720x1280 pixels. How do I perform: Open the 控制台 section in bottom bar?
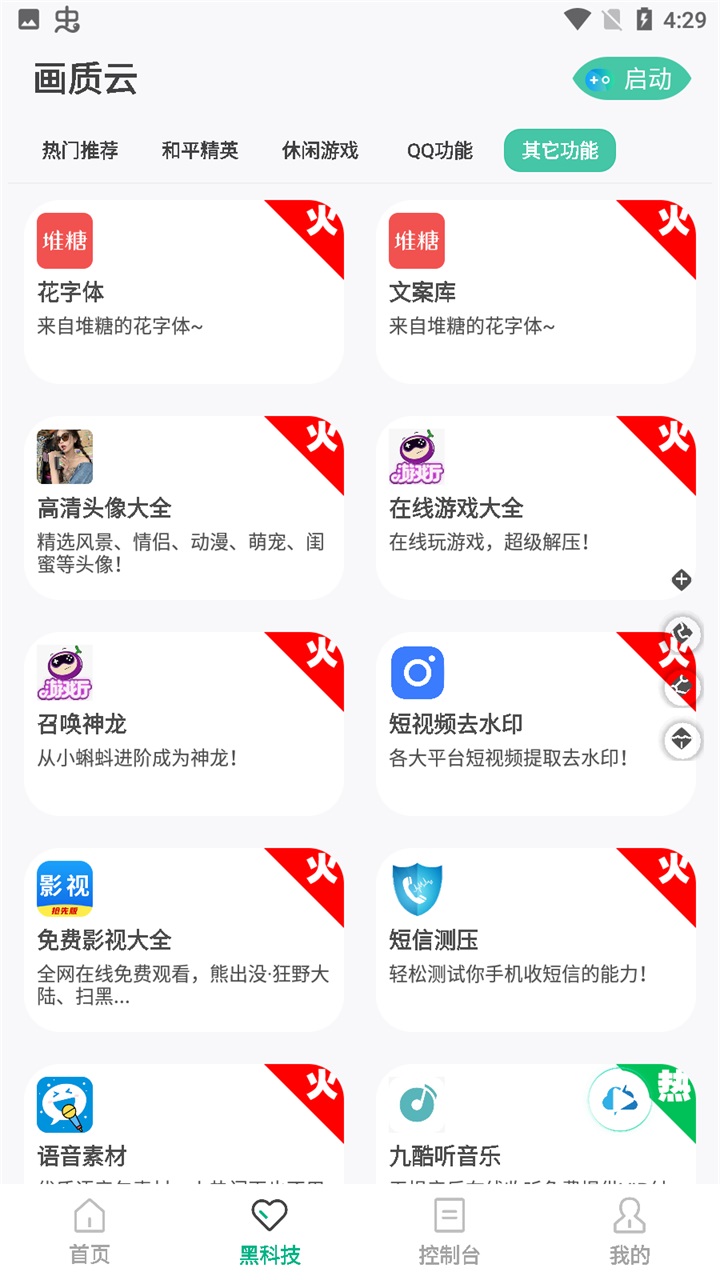tap(450, 1230)
